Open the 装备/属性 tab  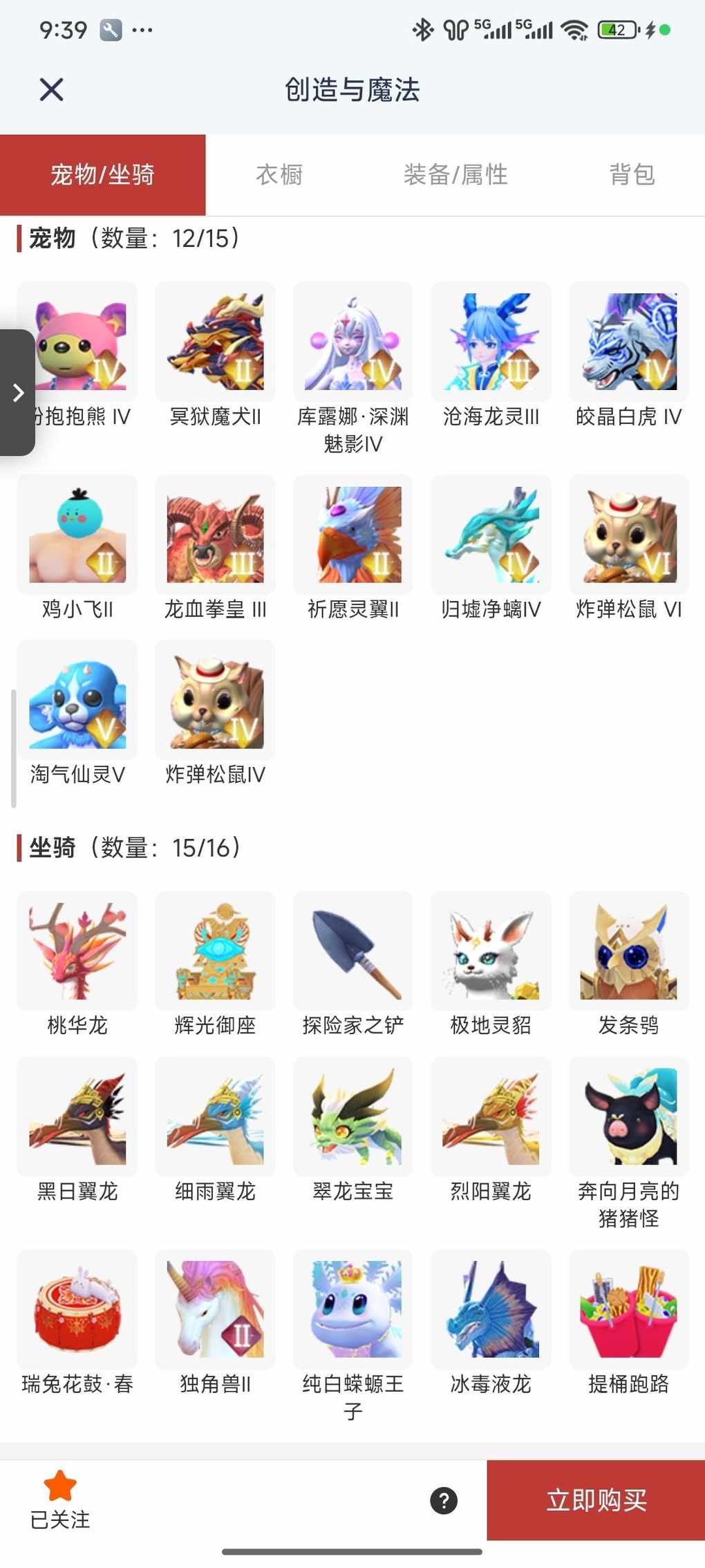455,175
